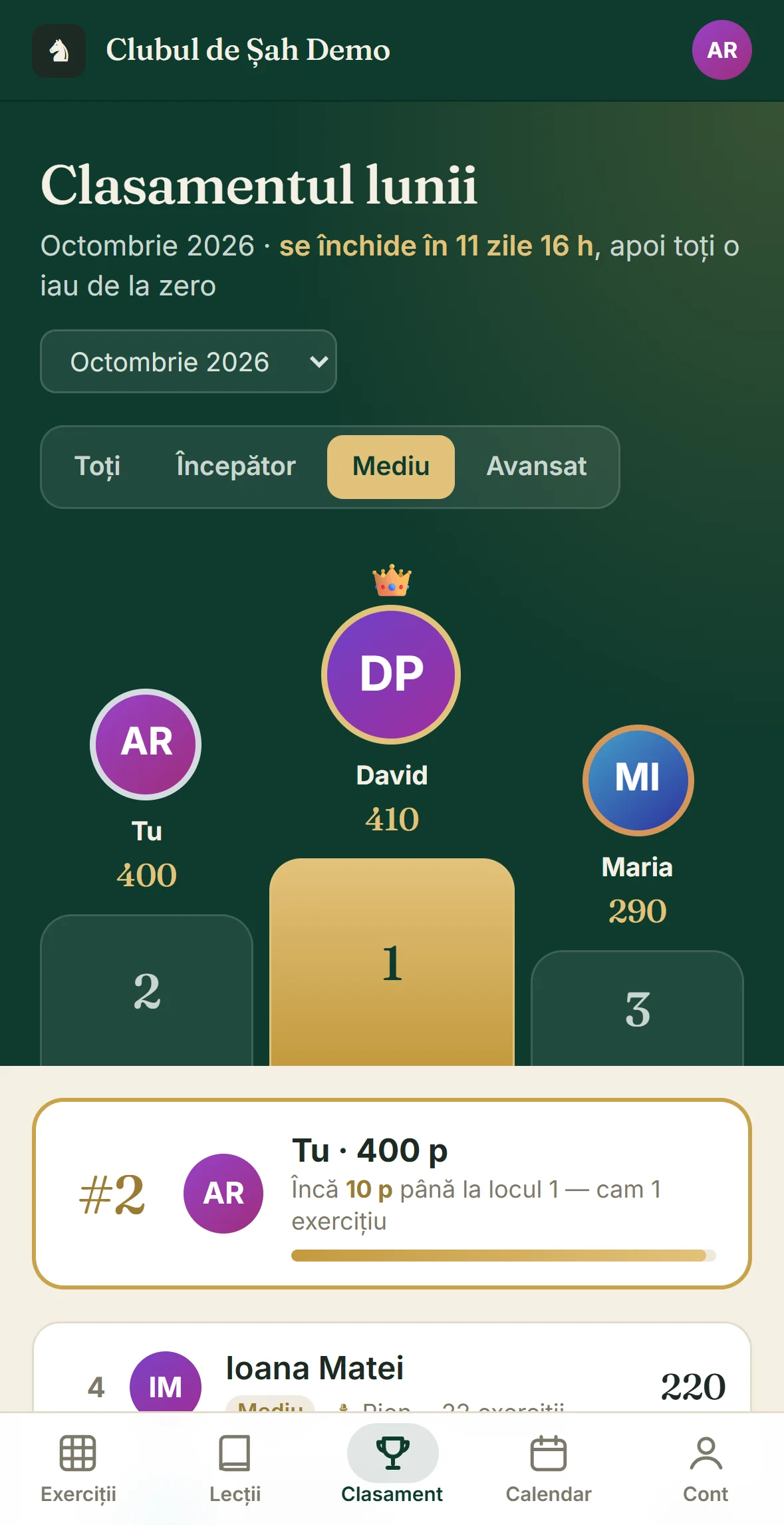
Task: Select the Toți filter
Action: point(98,466)
